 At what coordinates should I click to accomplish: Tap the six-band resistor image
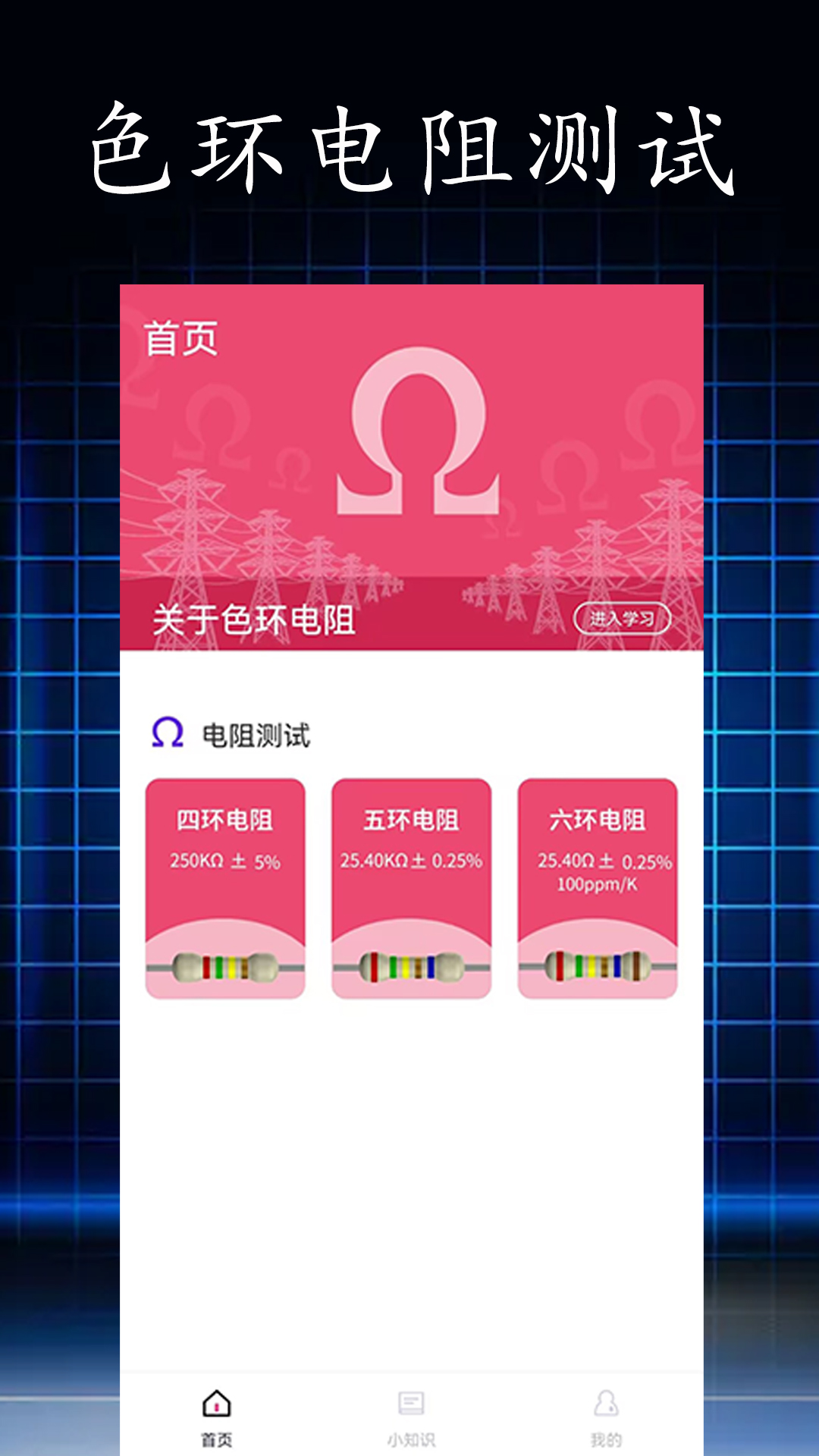click(x=597, y=965)
